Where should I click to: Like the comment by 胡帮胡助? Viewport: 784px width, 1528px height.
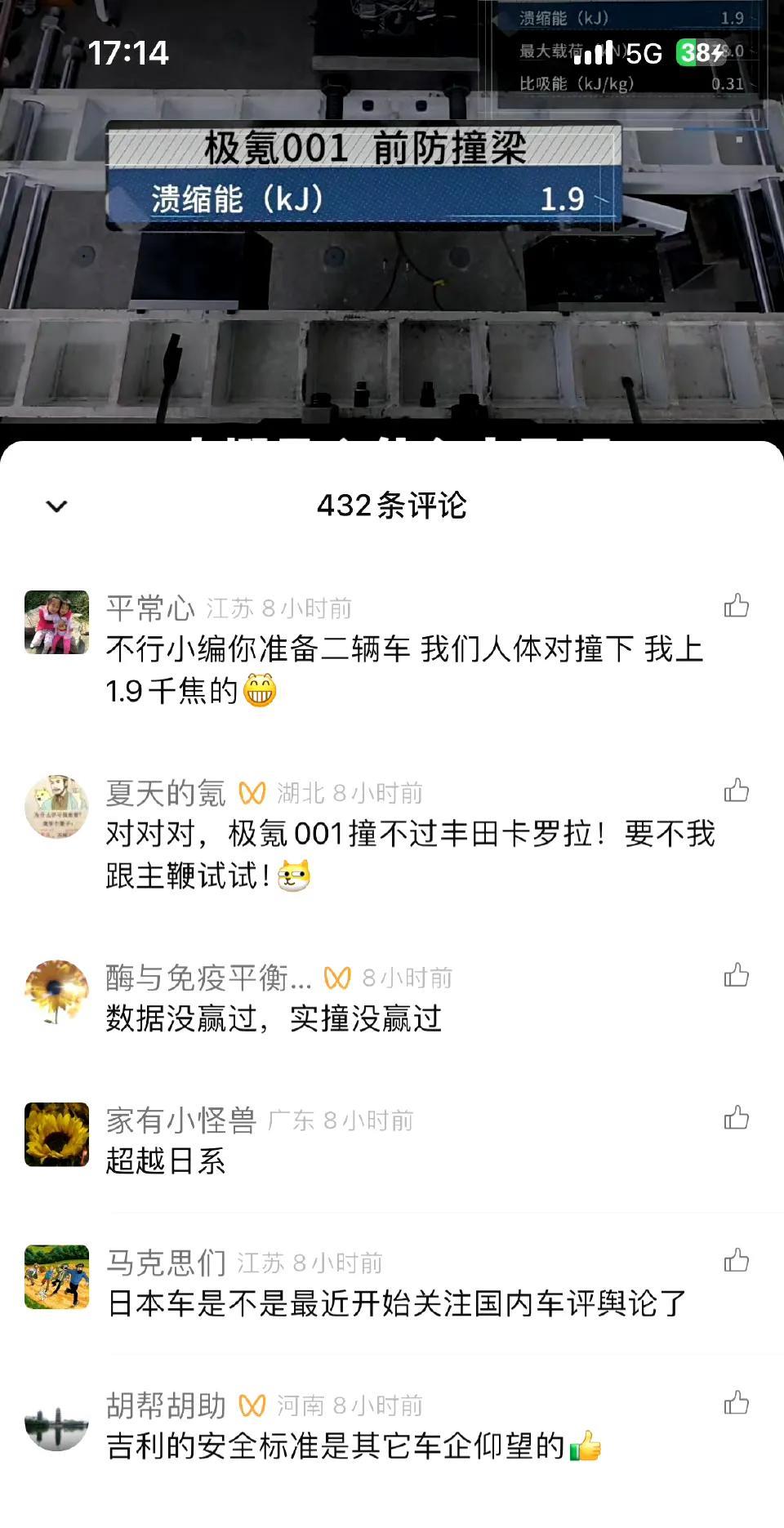(736, 1404)
